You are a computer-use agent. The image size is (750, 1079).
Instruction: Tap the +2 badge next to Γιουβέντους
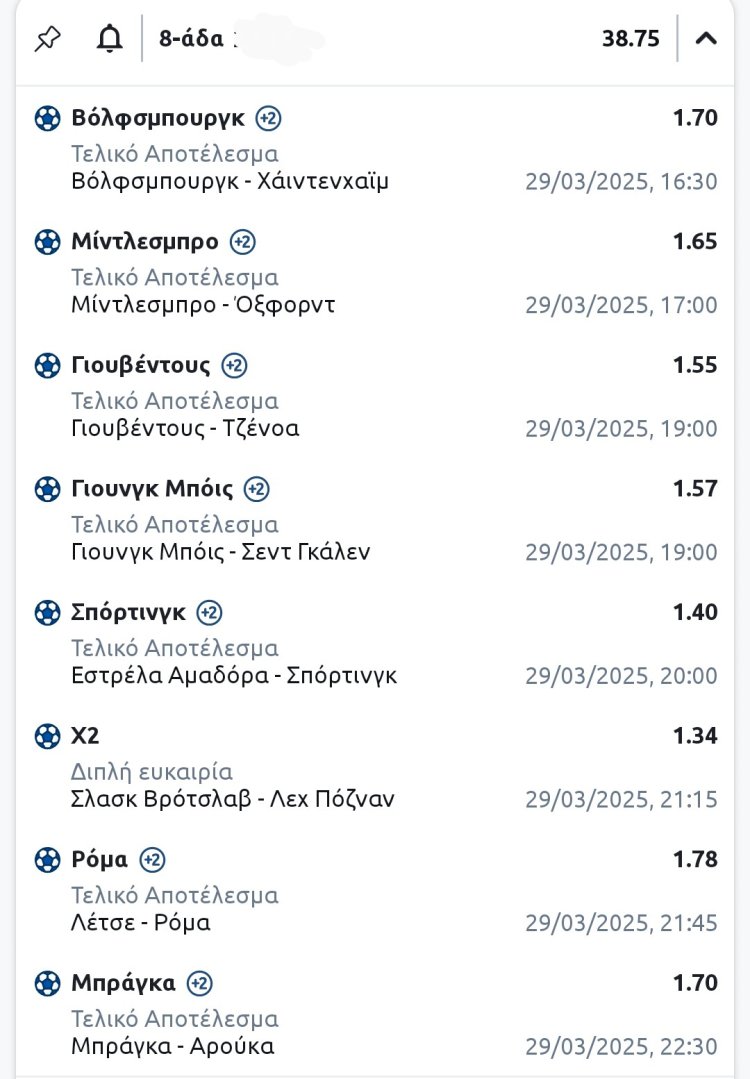click(x=234, y=365)
